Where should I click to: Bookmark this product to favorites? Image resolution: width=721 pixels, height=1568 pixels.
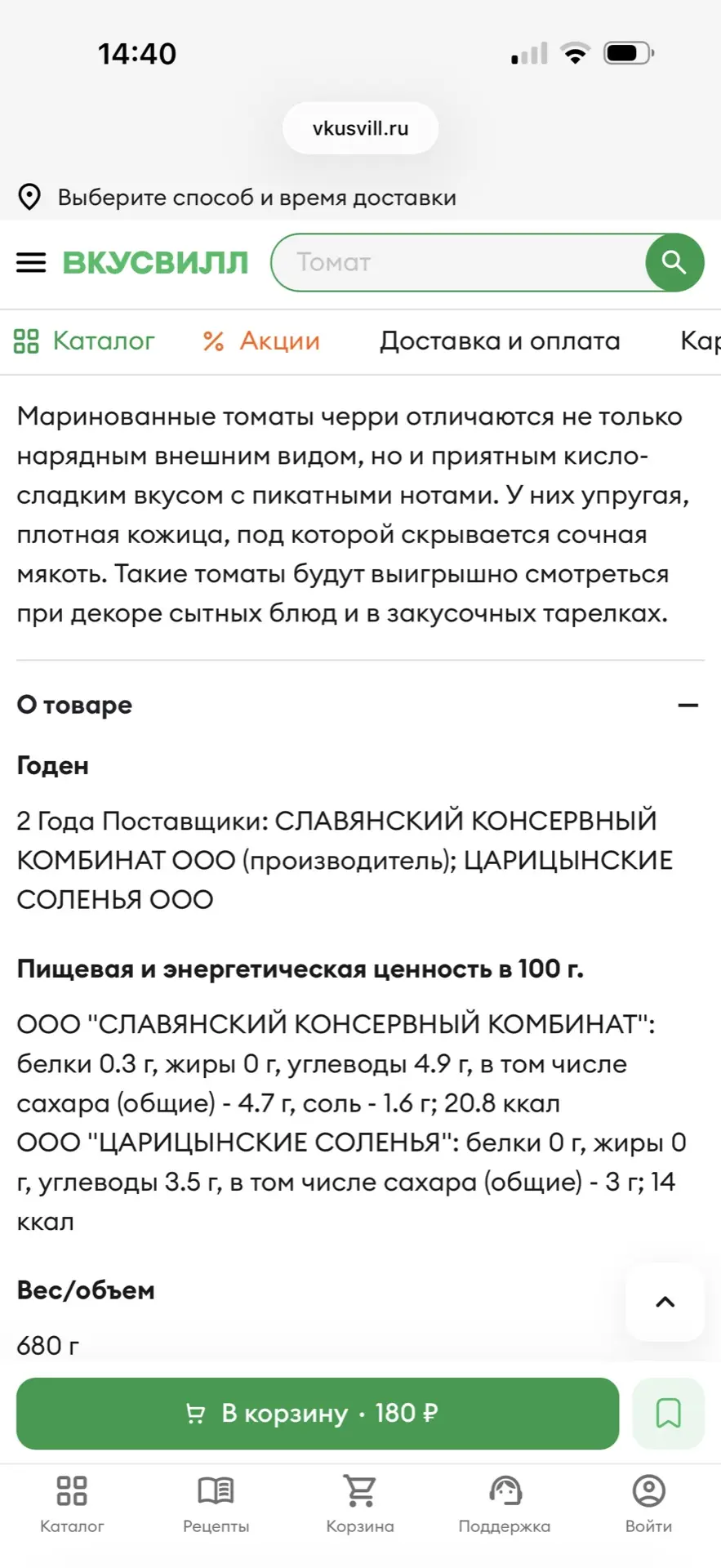[x=669, y=1414]
